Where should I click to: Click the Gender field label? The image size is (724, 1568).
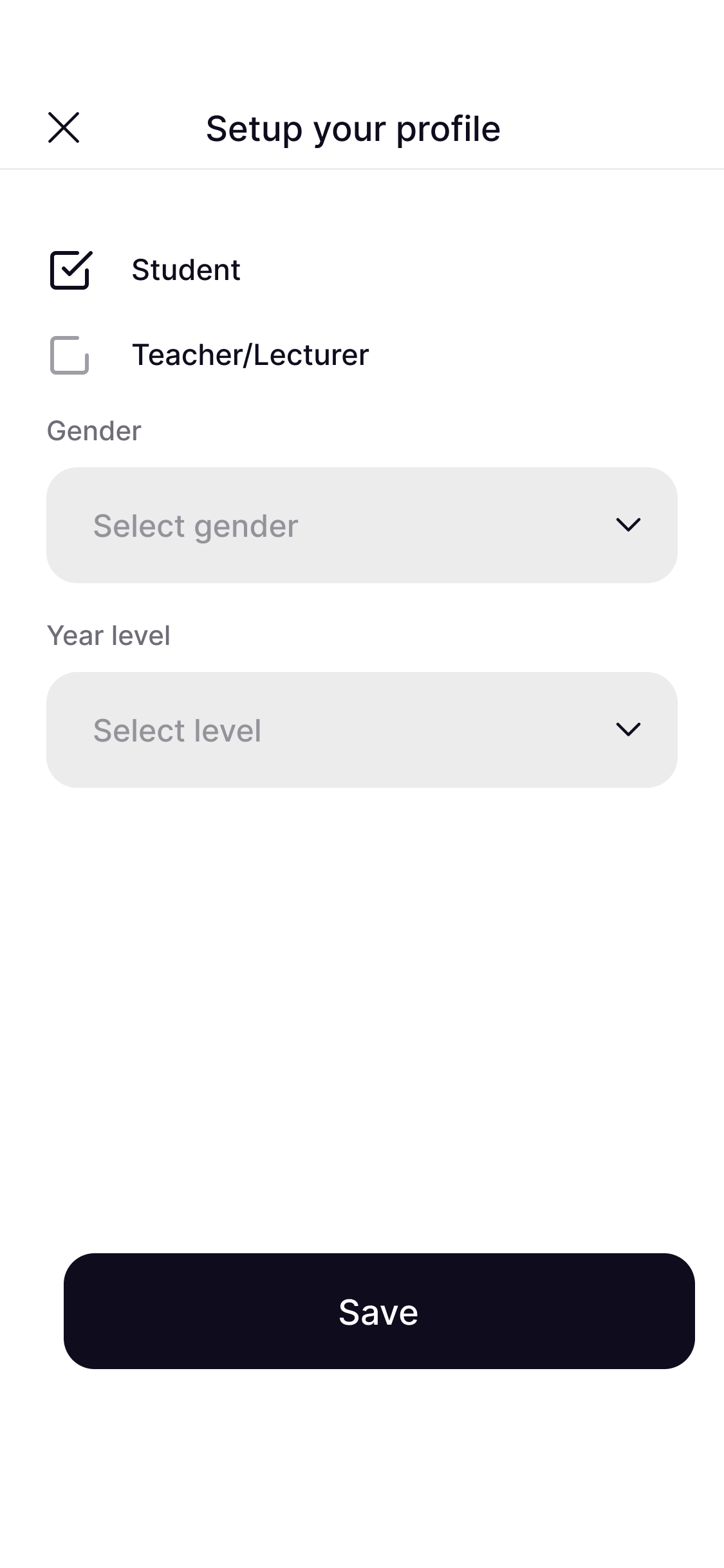94,431
